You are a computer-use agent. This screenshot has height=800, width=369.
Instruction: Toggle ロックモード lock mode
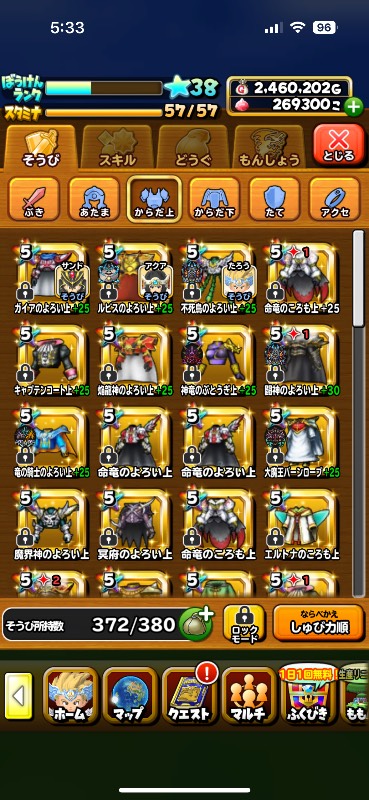pos(243,623)
